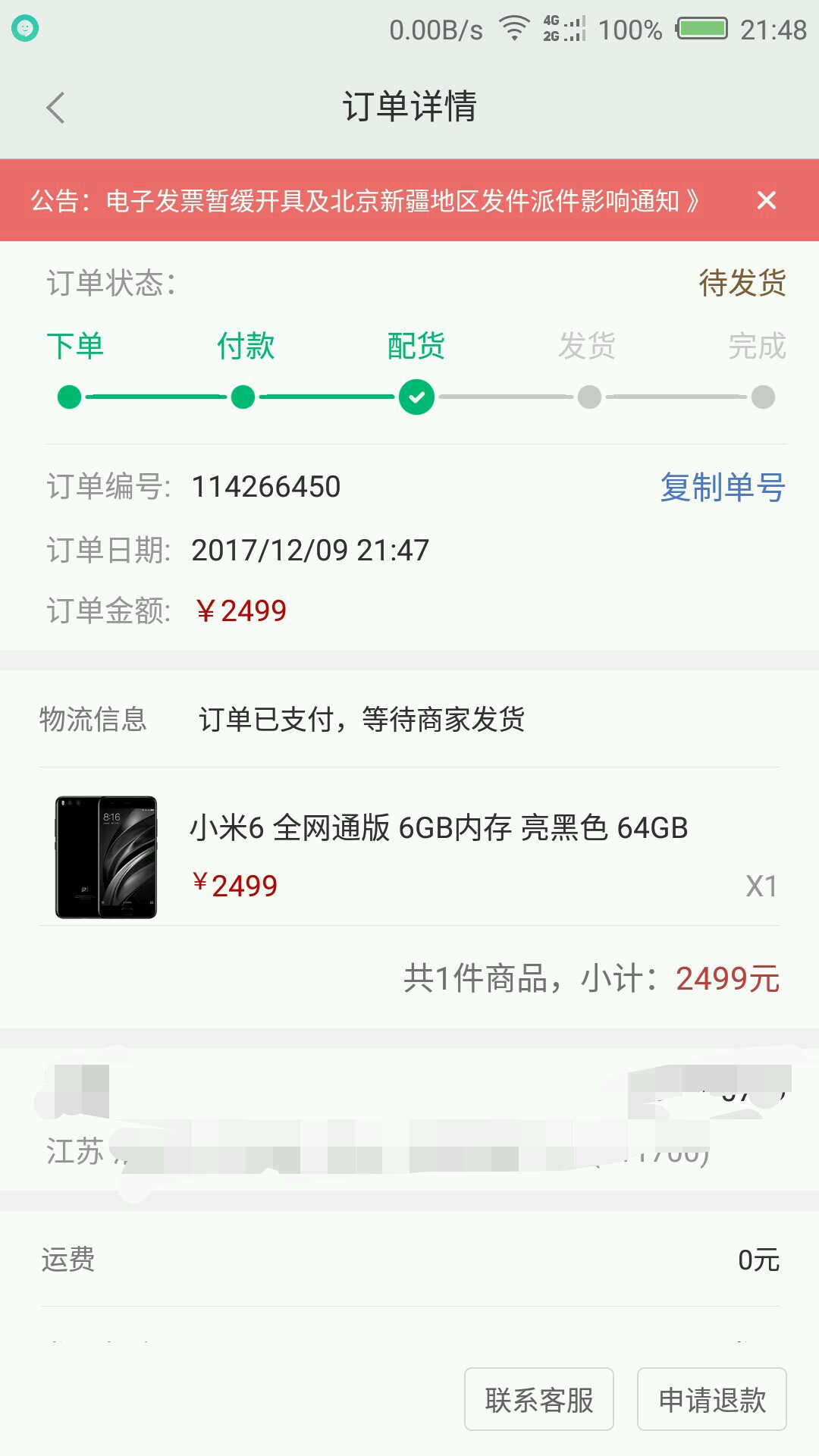Copy the order number 复制单号
This screenshot has height=1456, width=819.
722,487
